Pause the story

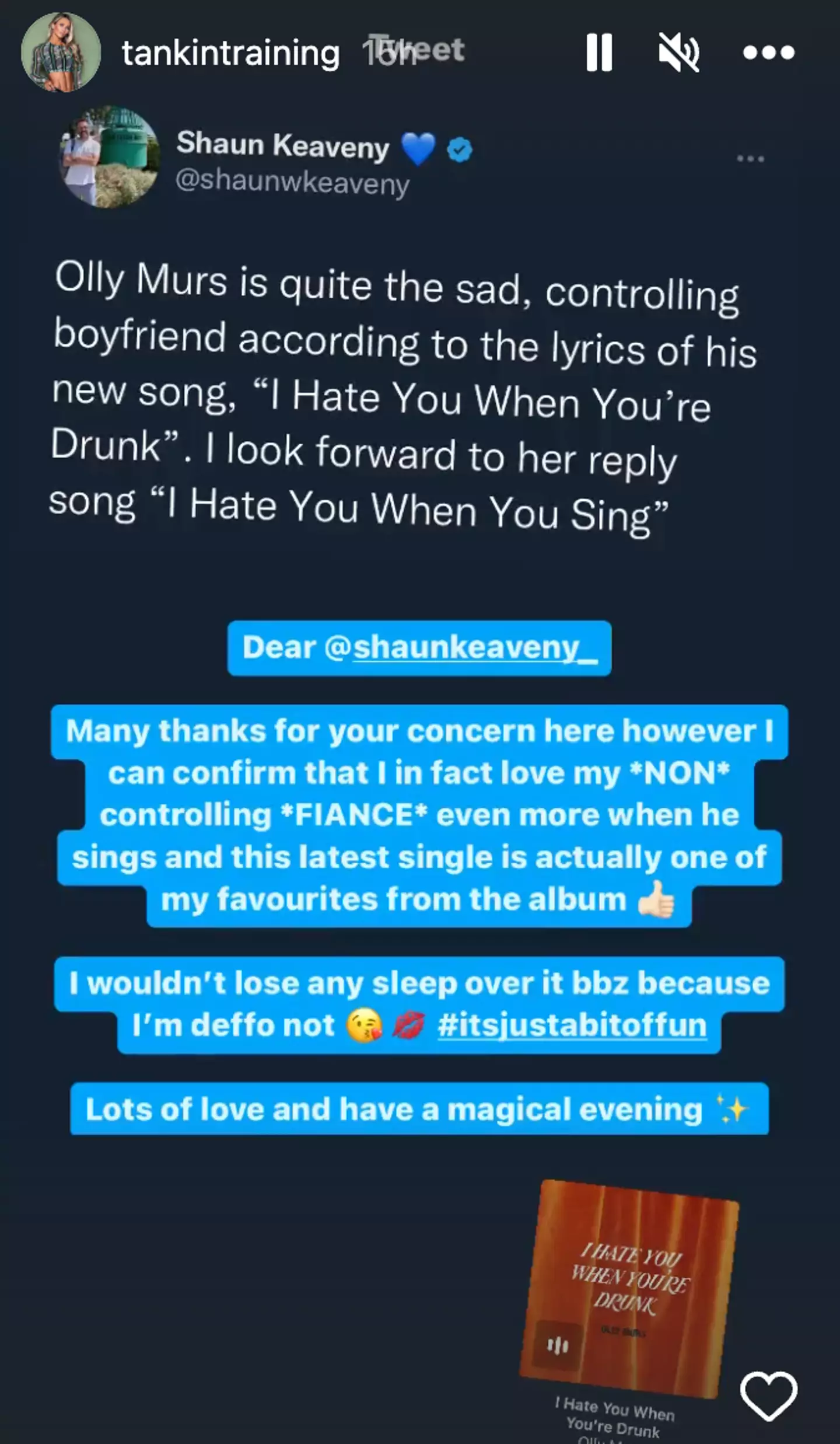tap(599, 53)
